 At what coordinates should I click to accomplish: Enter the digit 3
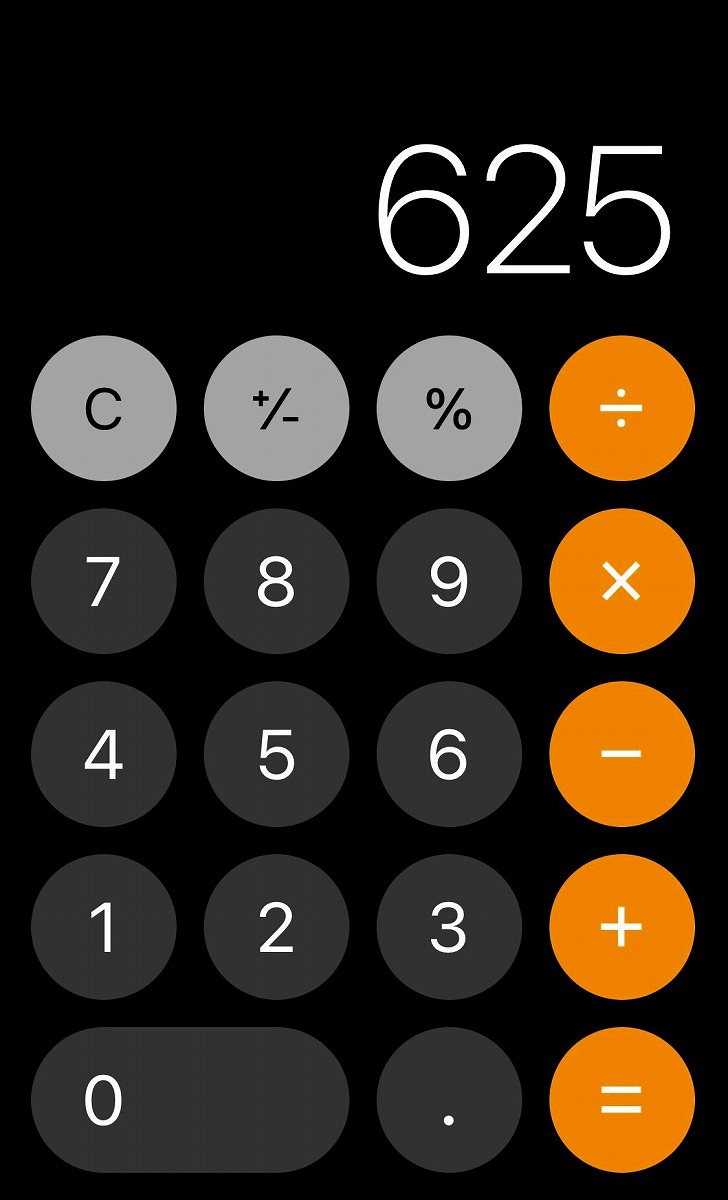449,927
